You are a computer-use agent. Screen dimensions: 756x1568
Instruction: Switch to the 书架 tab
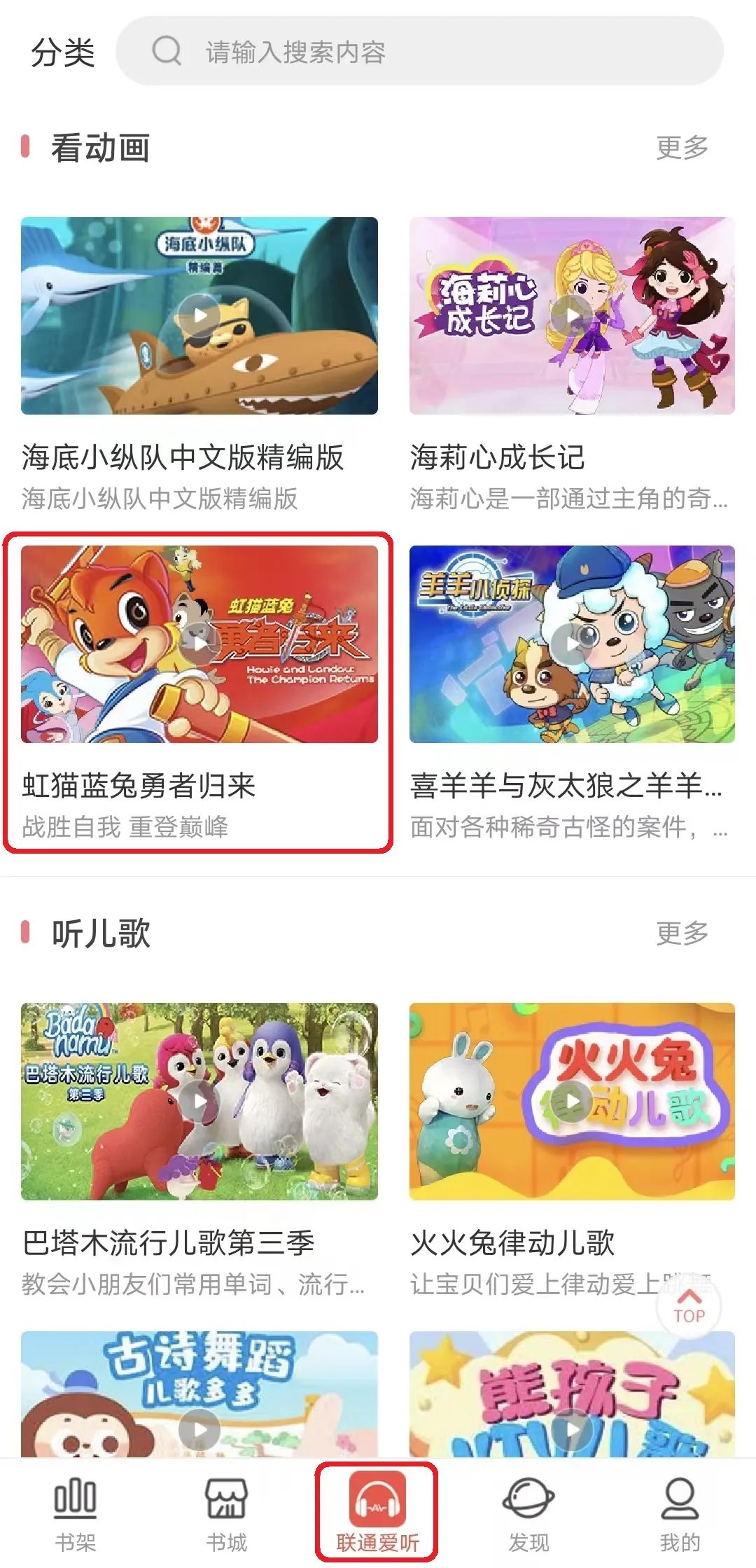[76, 1513]
